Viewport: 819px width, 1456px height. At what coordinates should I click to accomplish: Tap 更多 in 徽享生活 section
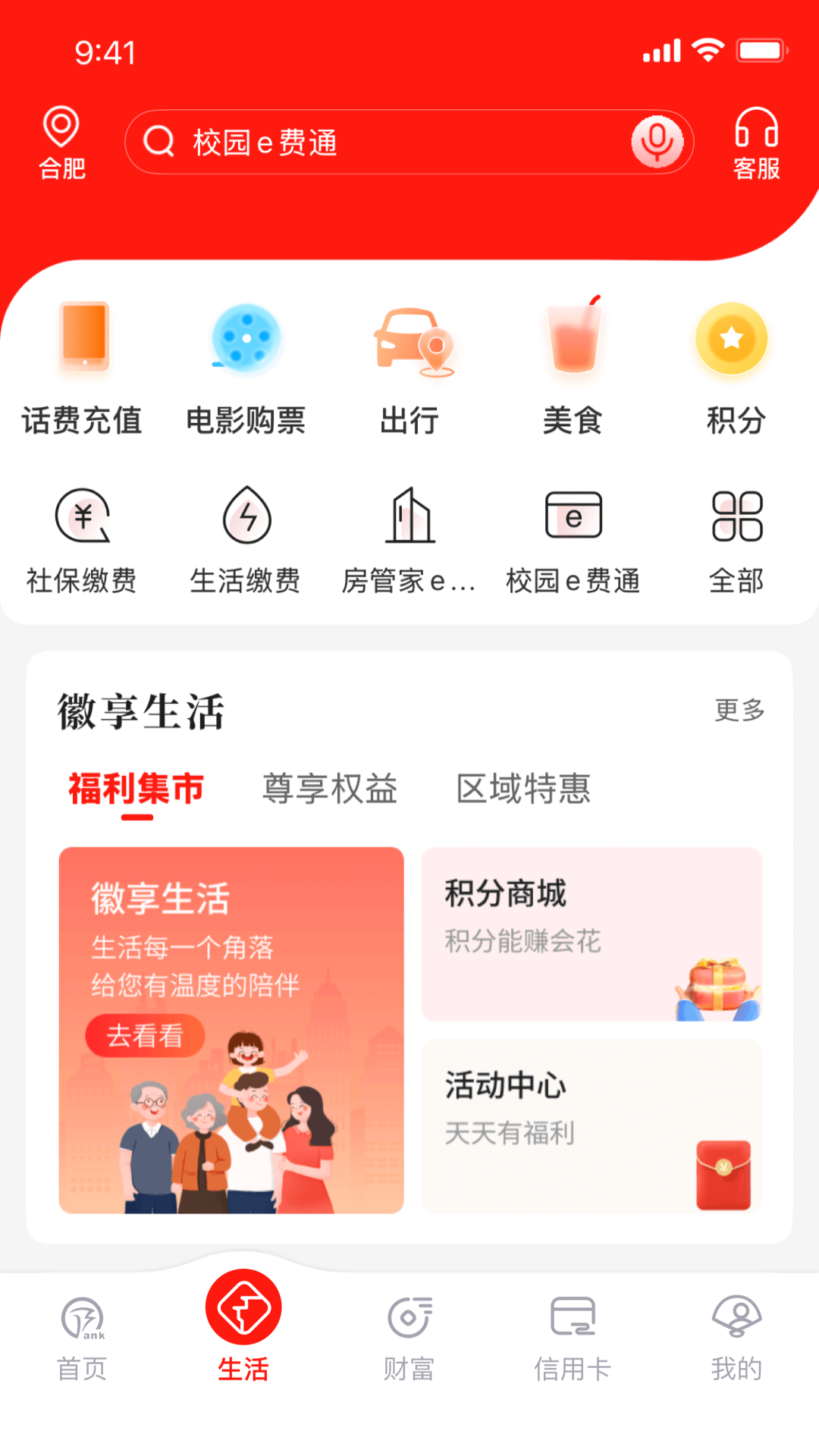(739, 711)
